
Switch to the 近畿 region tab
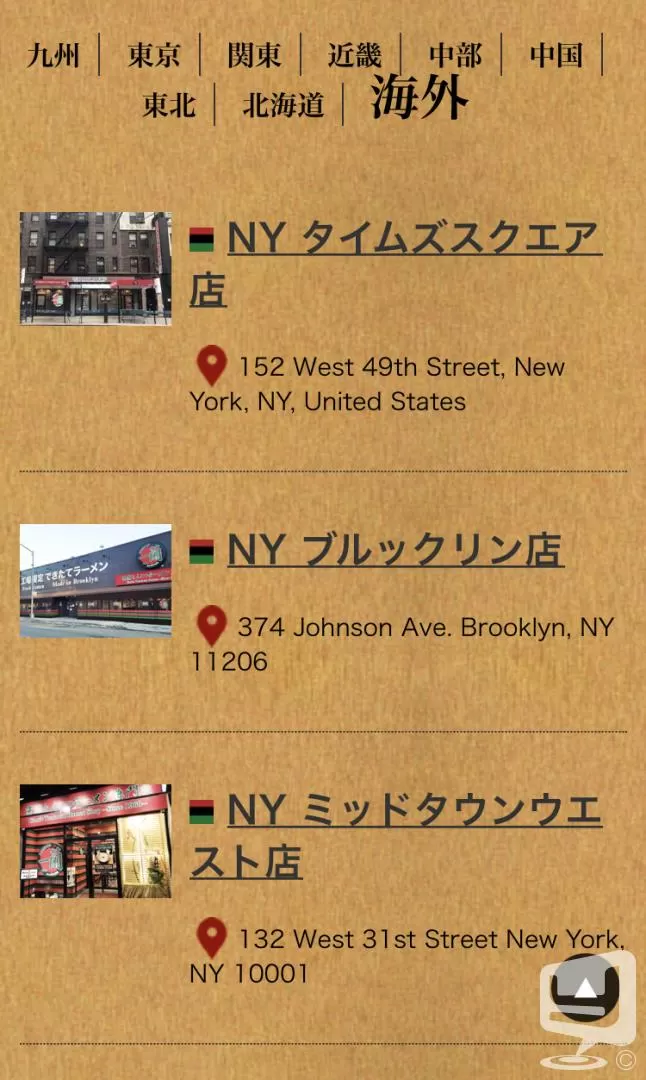pyautogui.click(x=355, y=55)
